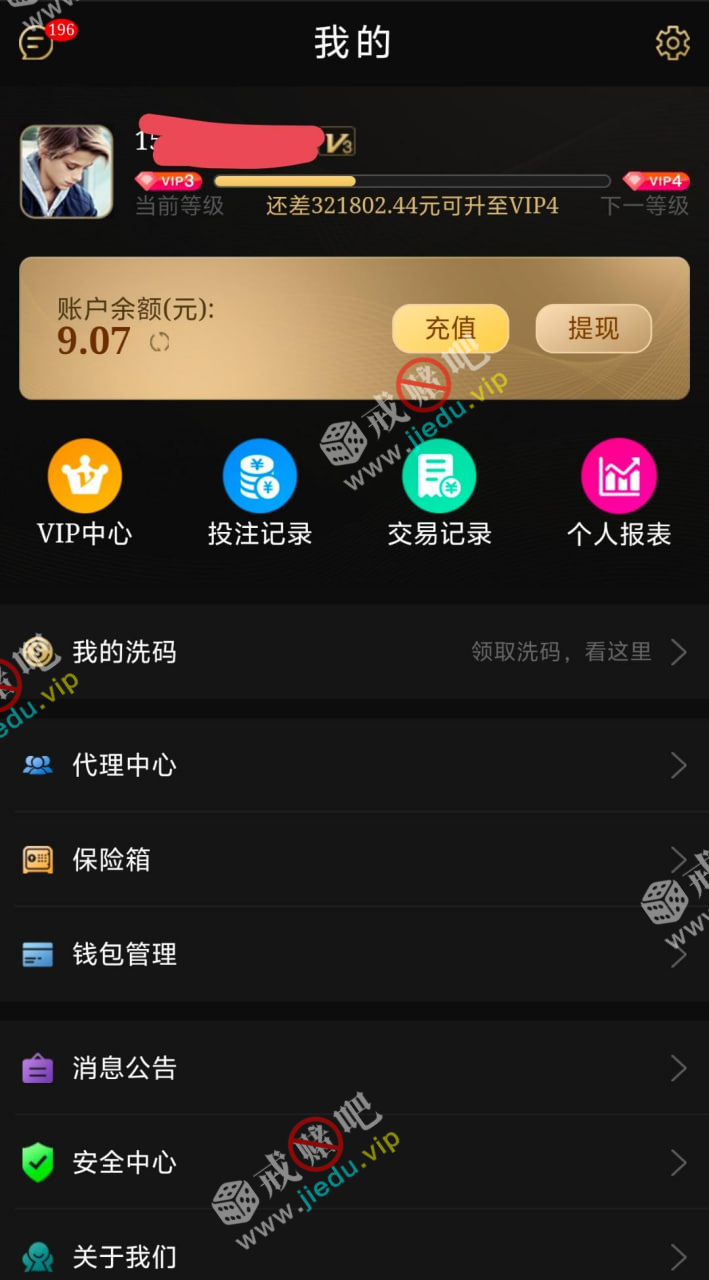Open the 关于我们 row
The width and height of the screenshot is (709, 1280).
pyautogui.click(x=354, y=1256)
